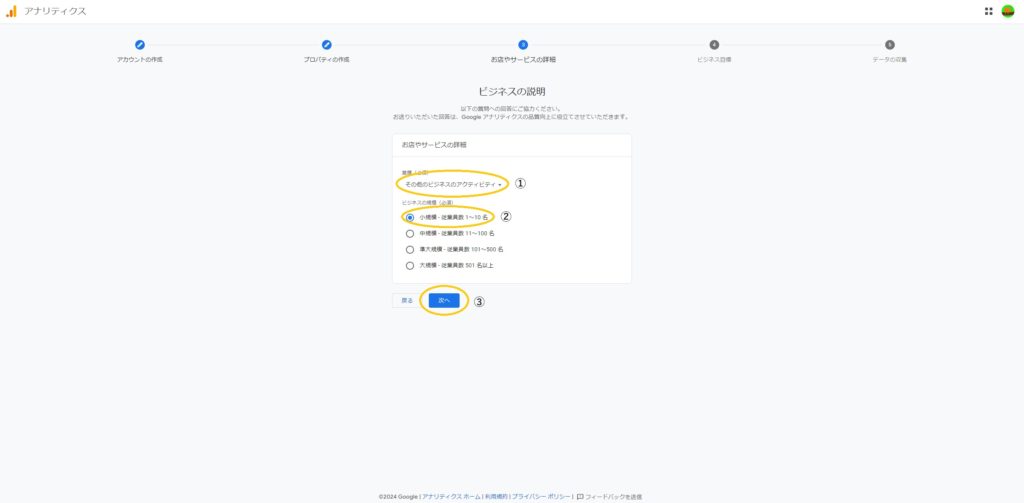This screenshot has height=503, width=1024.
Task: Select 小規模 - 従業員数 1～10 名
Action: (x=410, y=217)
